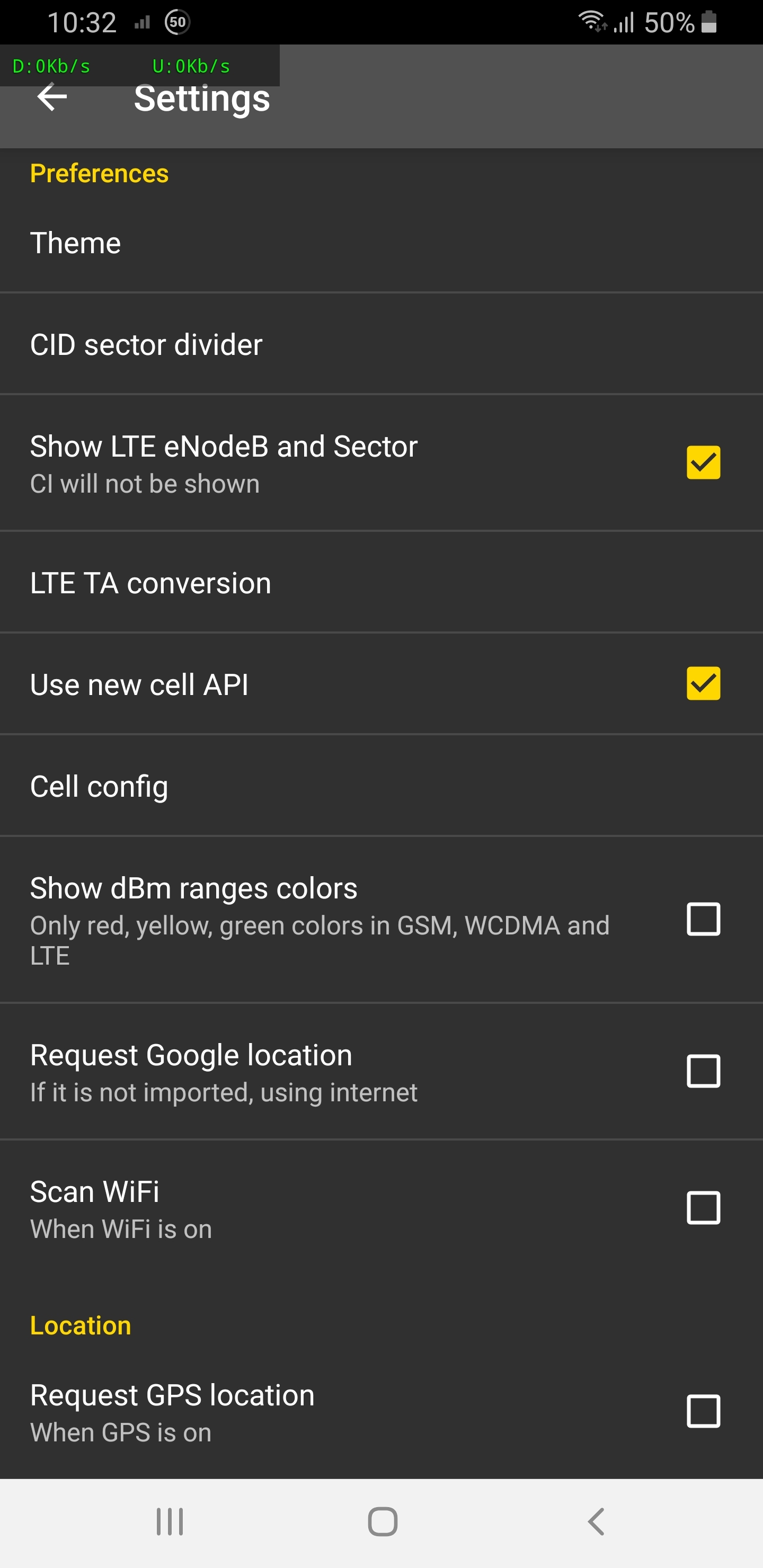The width and height of the screenshot is (763, 1568).
Task: Open LTE TA conversion setting
Action: click(x=150, y=583)
